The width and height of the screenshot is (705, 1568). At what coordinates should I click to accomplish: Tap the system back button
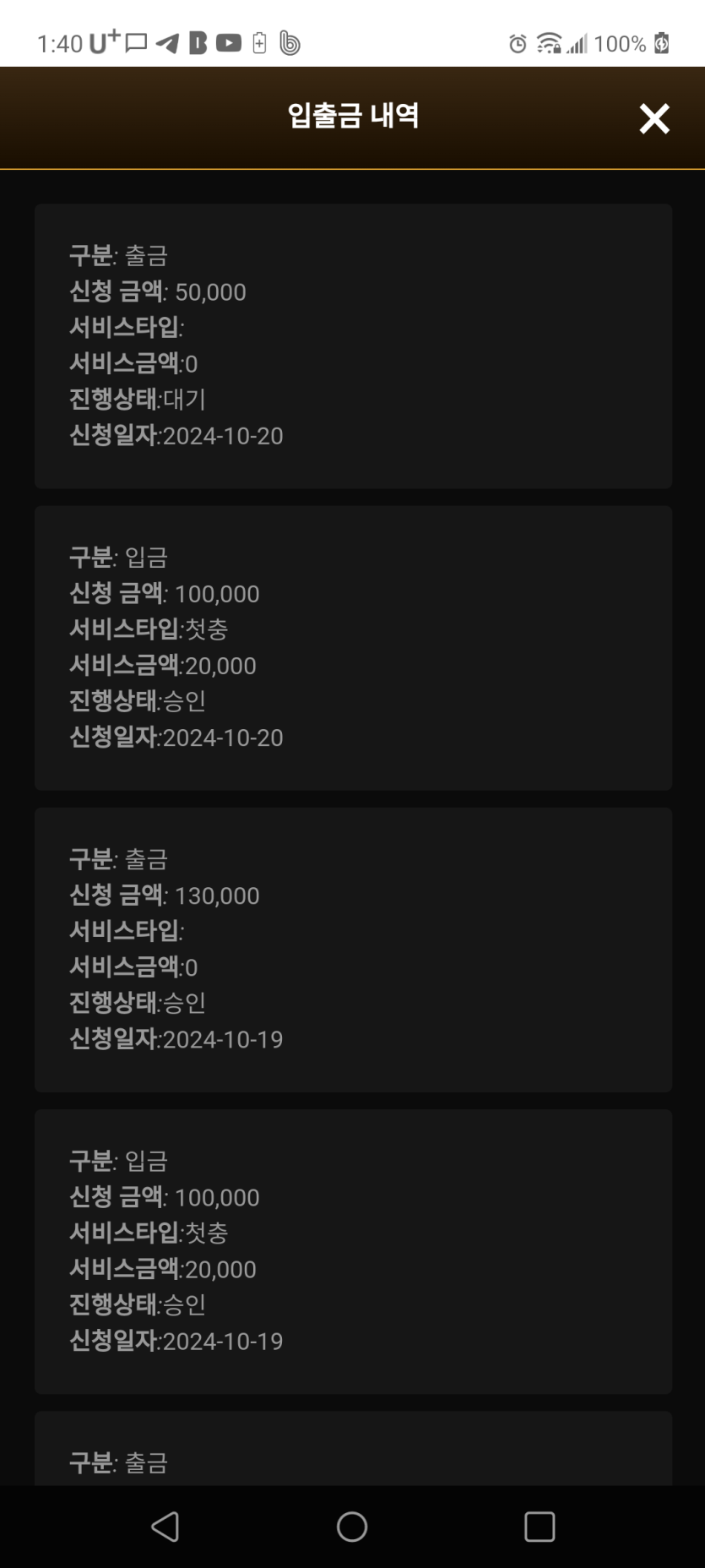(165, 1527)
